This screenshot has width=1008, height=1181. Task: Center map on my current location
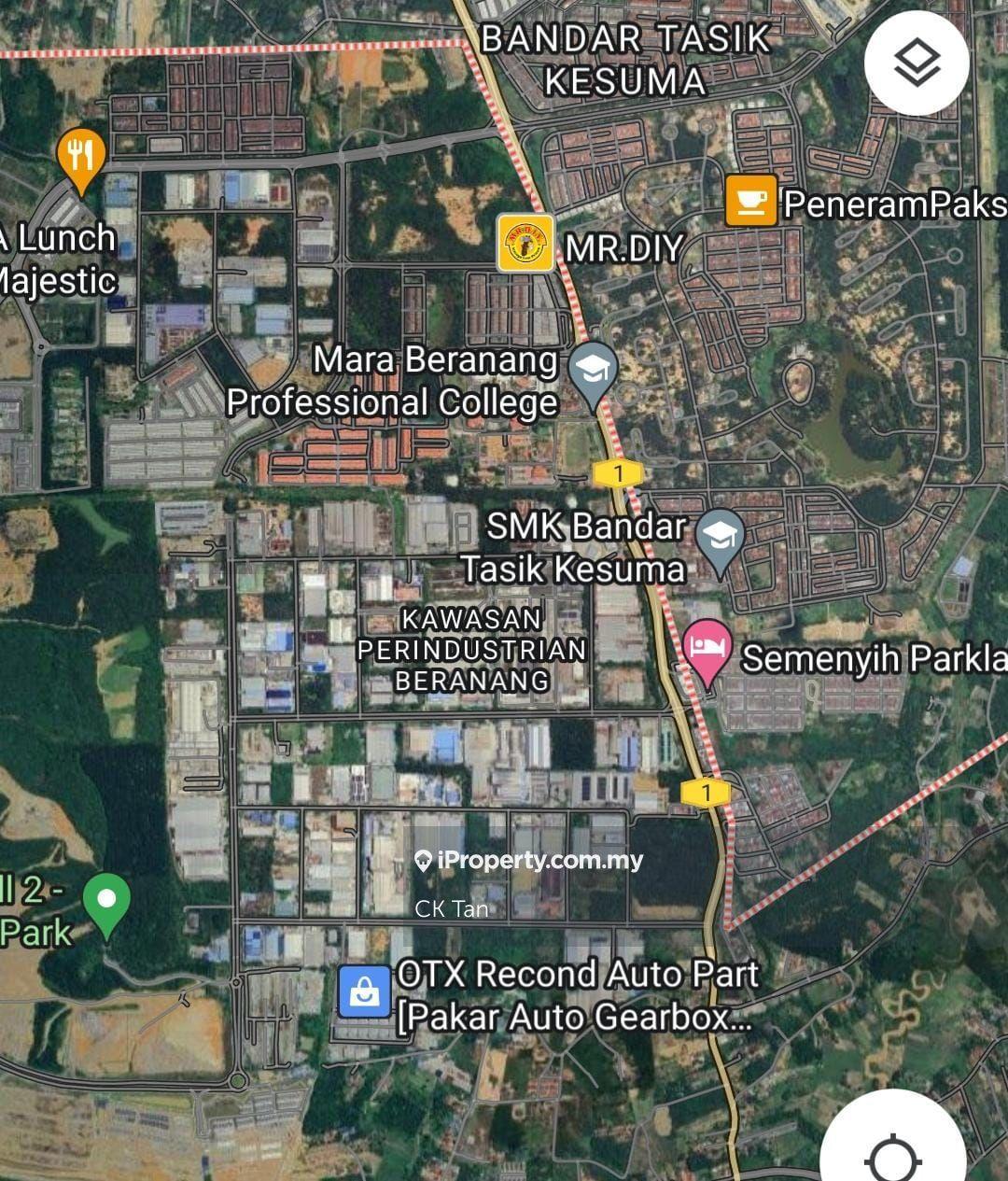(x=892, y=1158)
